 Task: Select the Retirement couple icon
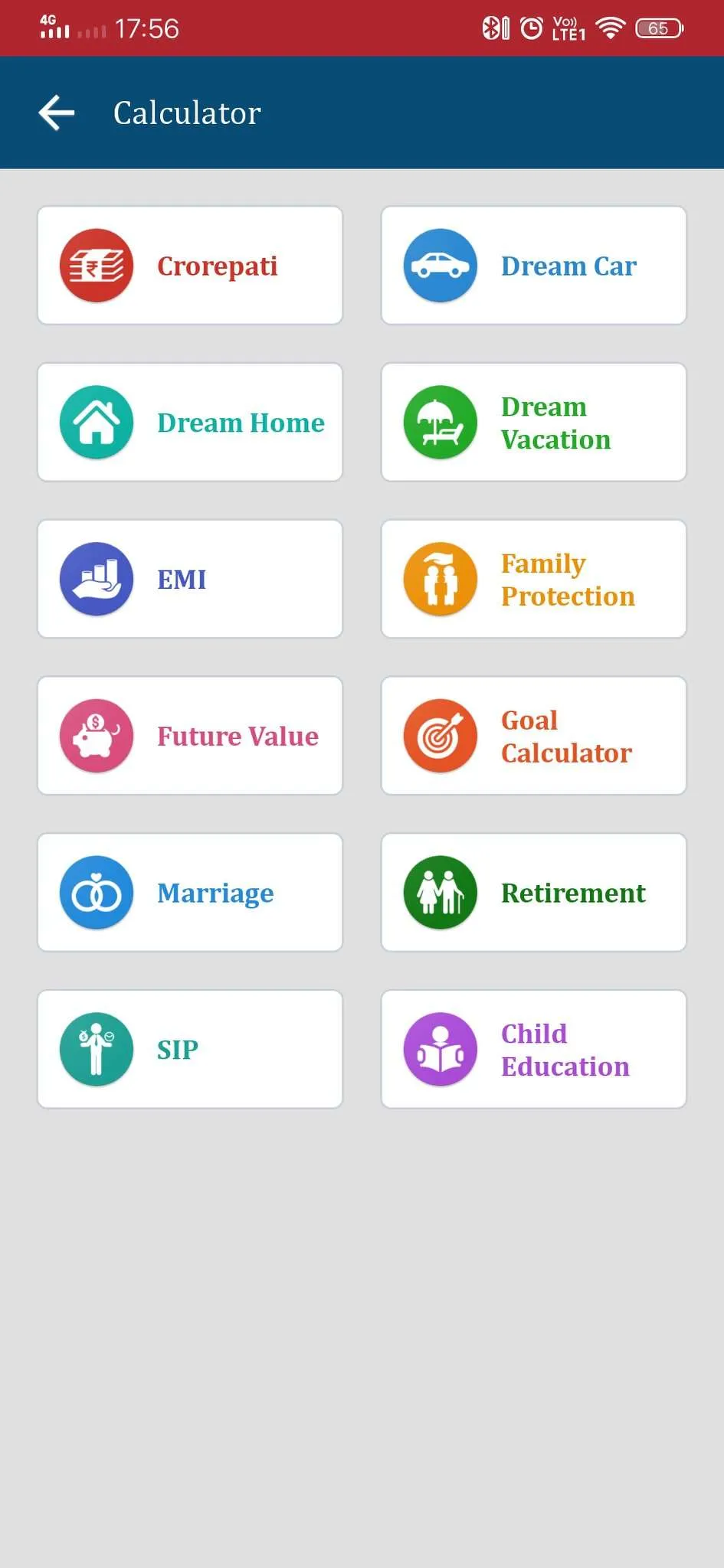point(440,893)
